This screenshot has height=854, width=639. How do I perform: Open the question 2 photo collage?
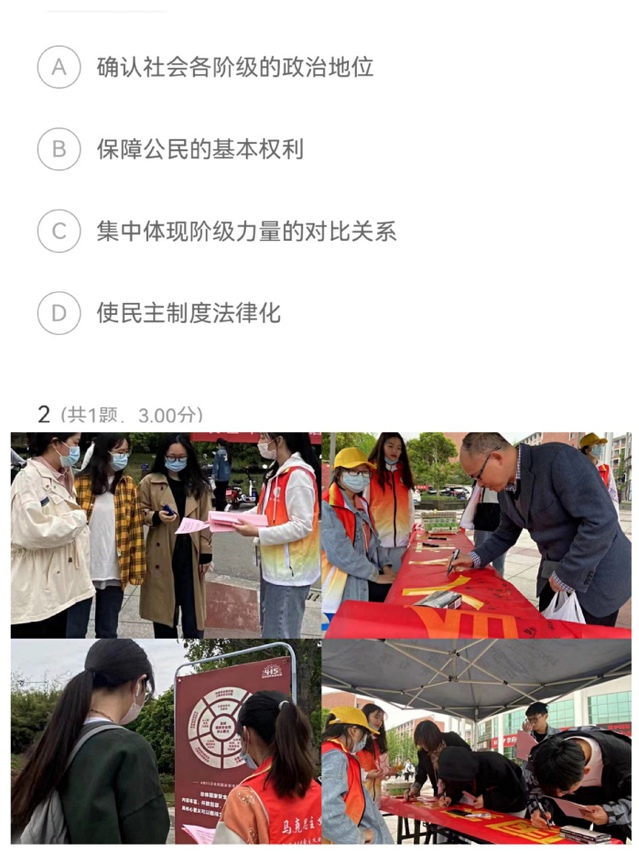pyautogui.click(x=320, y=637)
